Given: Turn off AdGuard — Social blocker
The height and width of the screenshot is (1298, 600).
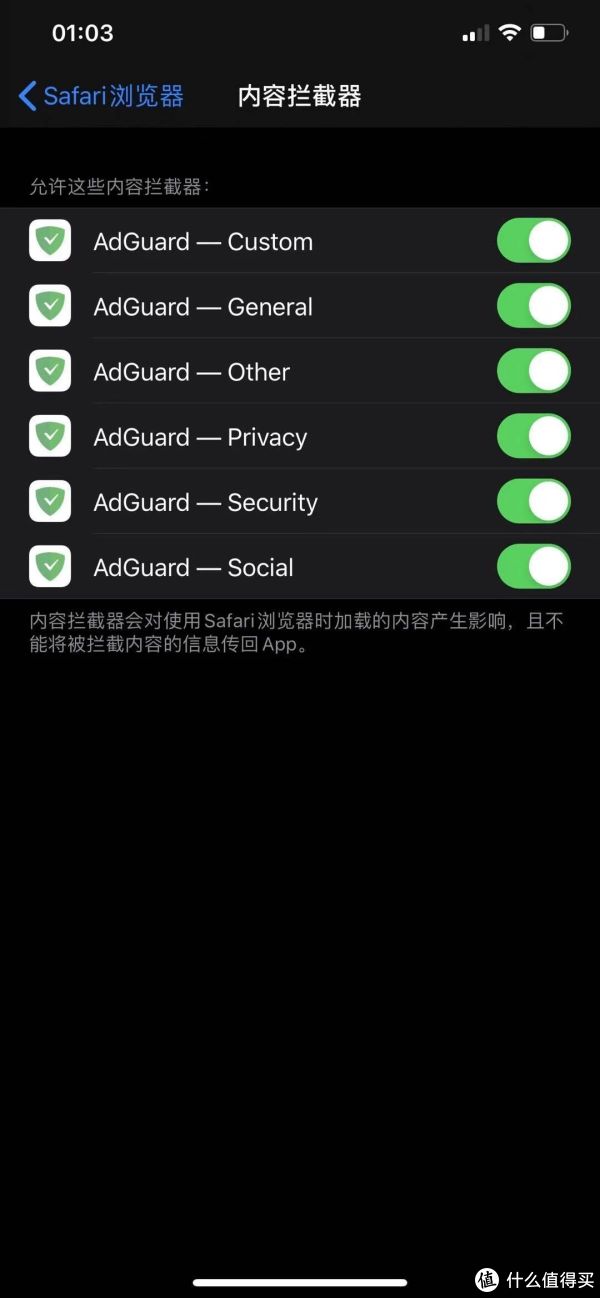Looking at the screenshot, I should coord(533,567).
